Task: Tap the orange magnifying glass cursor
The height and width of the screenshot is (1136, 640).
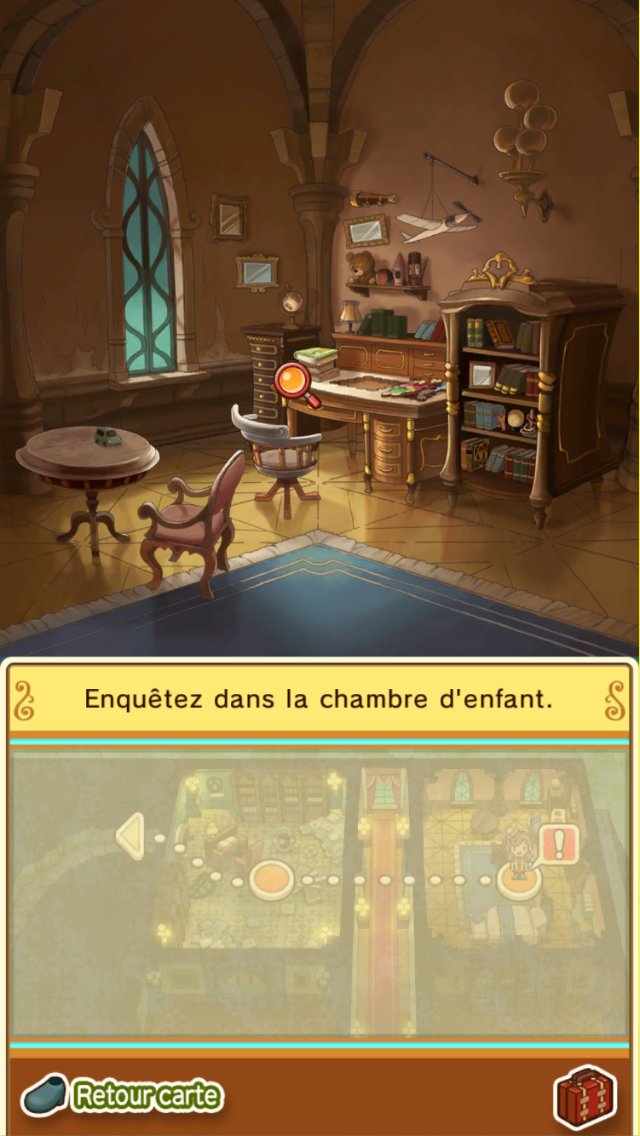Action: (298, 385)
